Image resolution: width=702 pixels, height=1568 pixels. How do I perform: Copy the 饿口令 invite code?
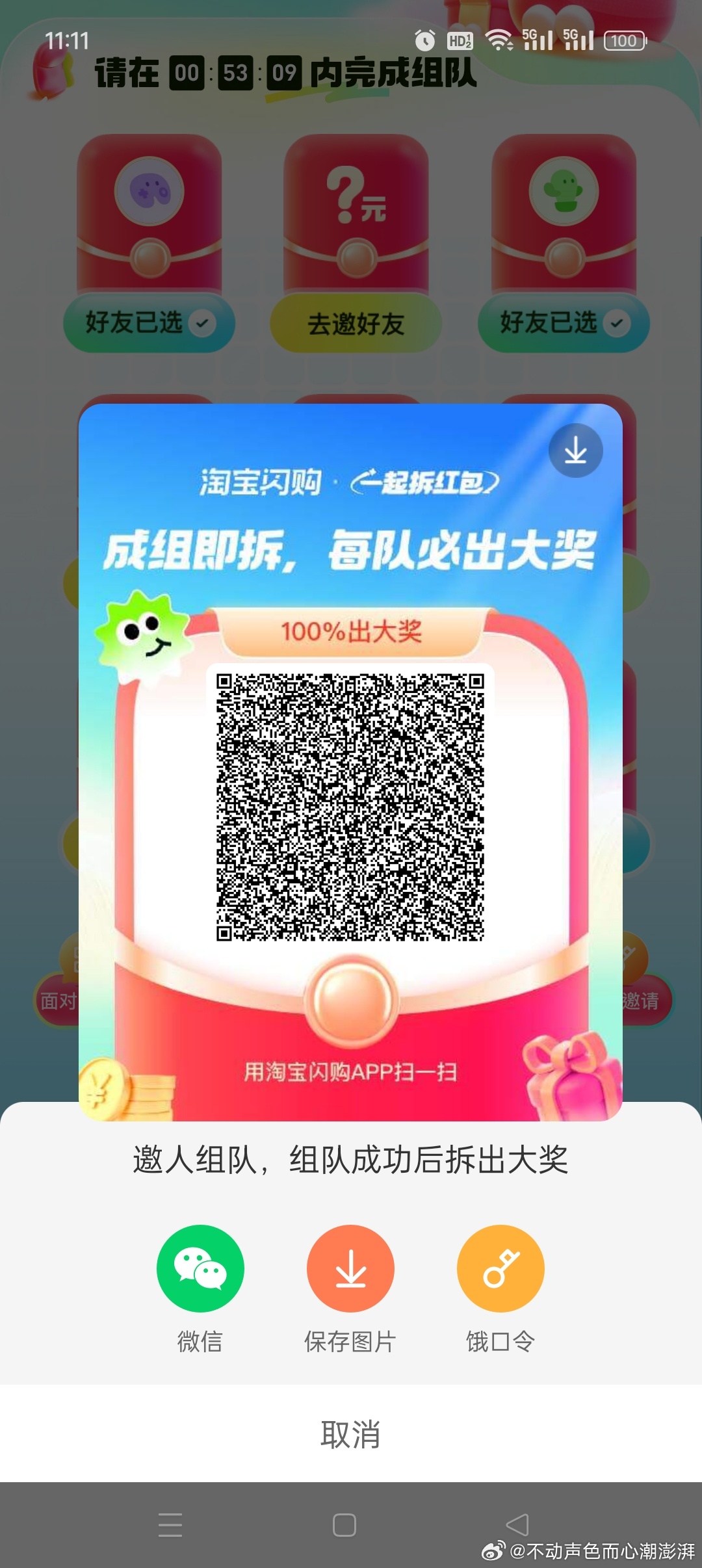[x=500, y=1268]
